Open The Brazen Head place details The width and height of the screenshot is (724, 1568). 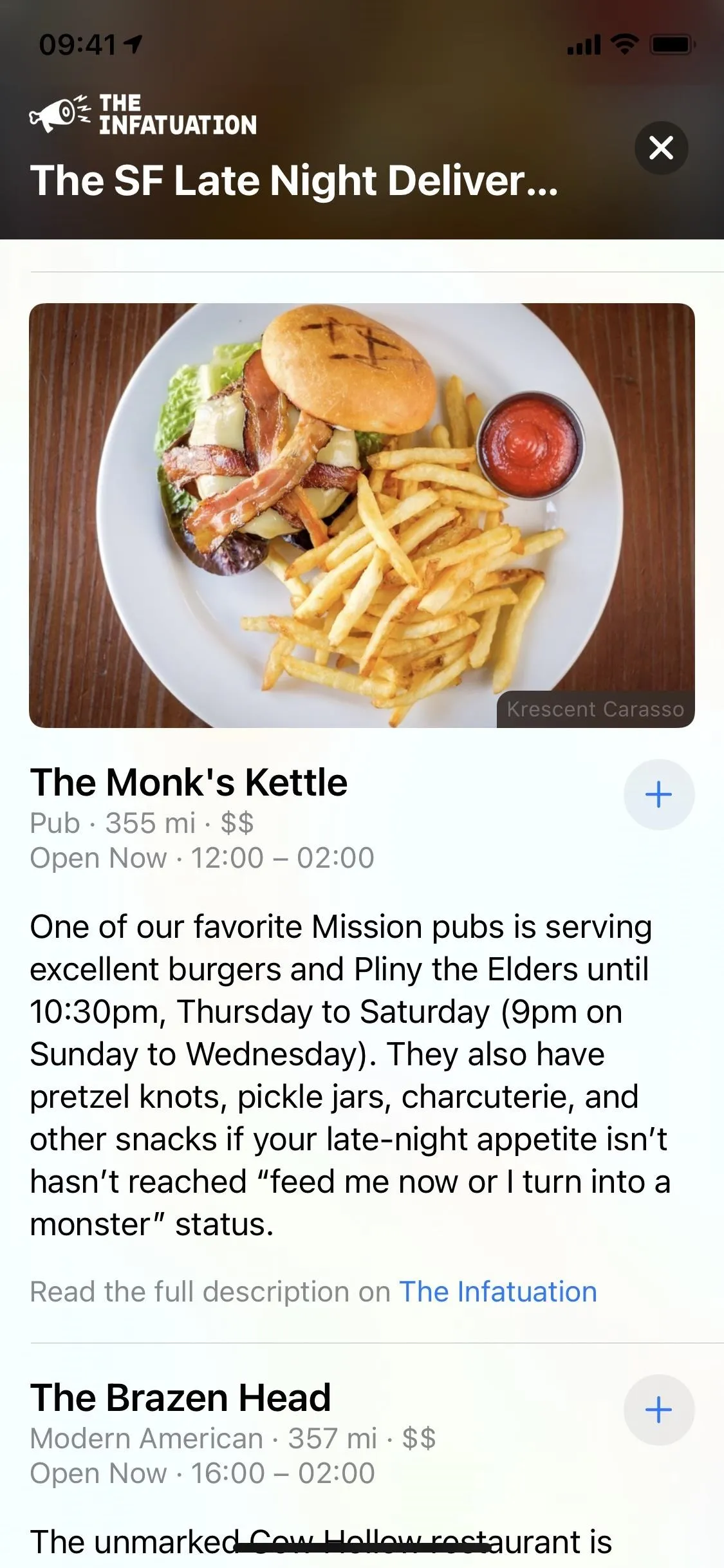180,1397
